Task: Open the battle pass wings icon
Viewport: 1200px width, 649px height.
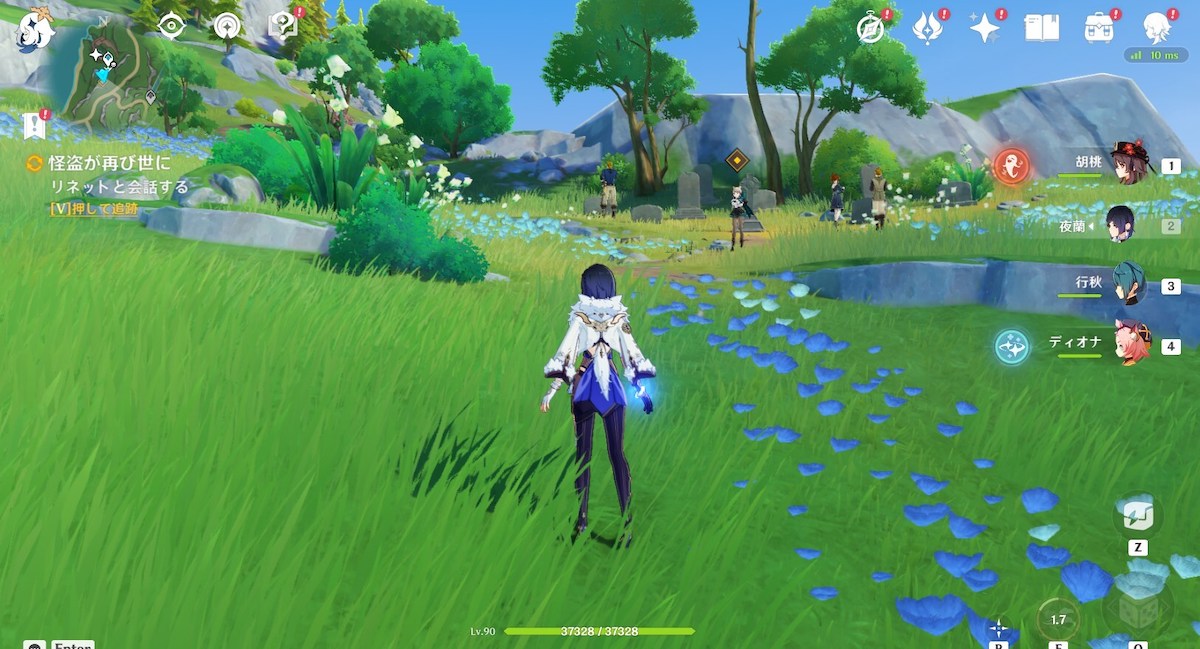Action: coord(928,28)
